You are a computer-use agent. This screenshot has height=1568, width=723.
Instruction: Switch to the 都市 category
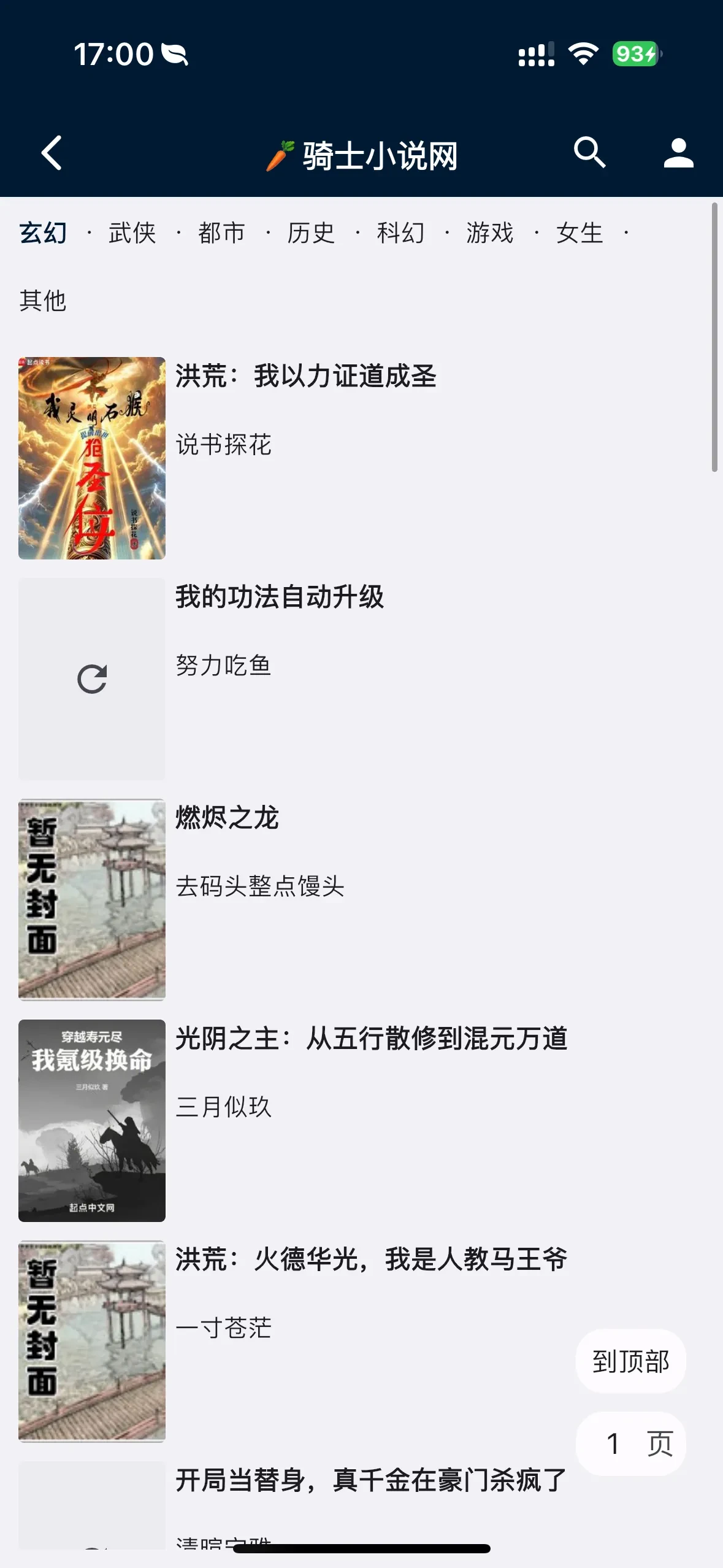click(222, 233)
